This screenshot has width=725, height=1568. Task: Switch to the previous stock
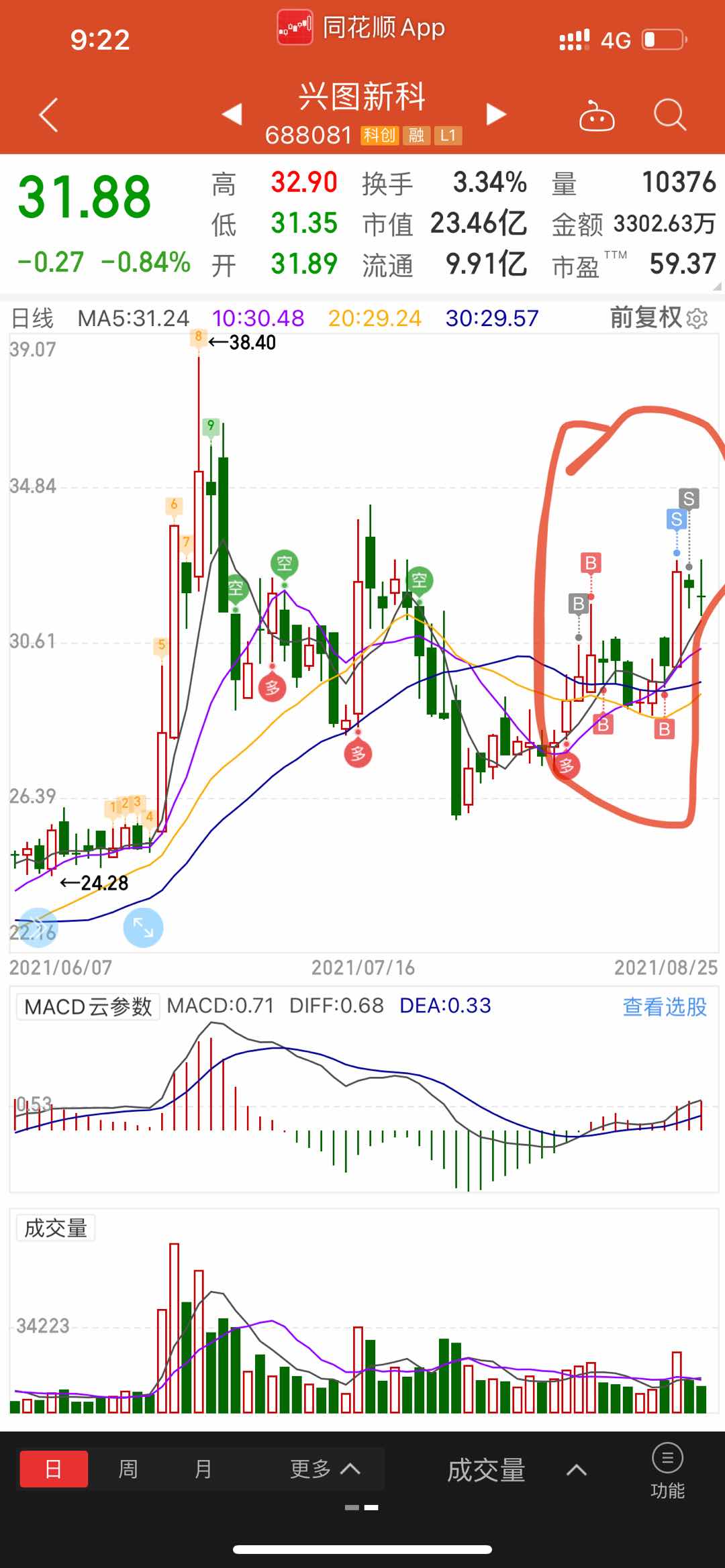232,114
